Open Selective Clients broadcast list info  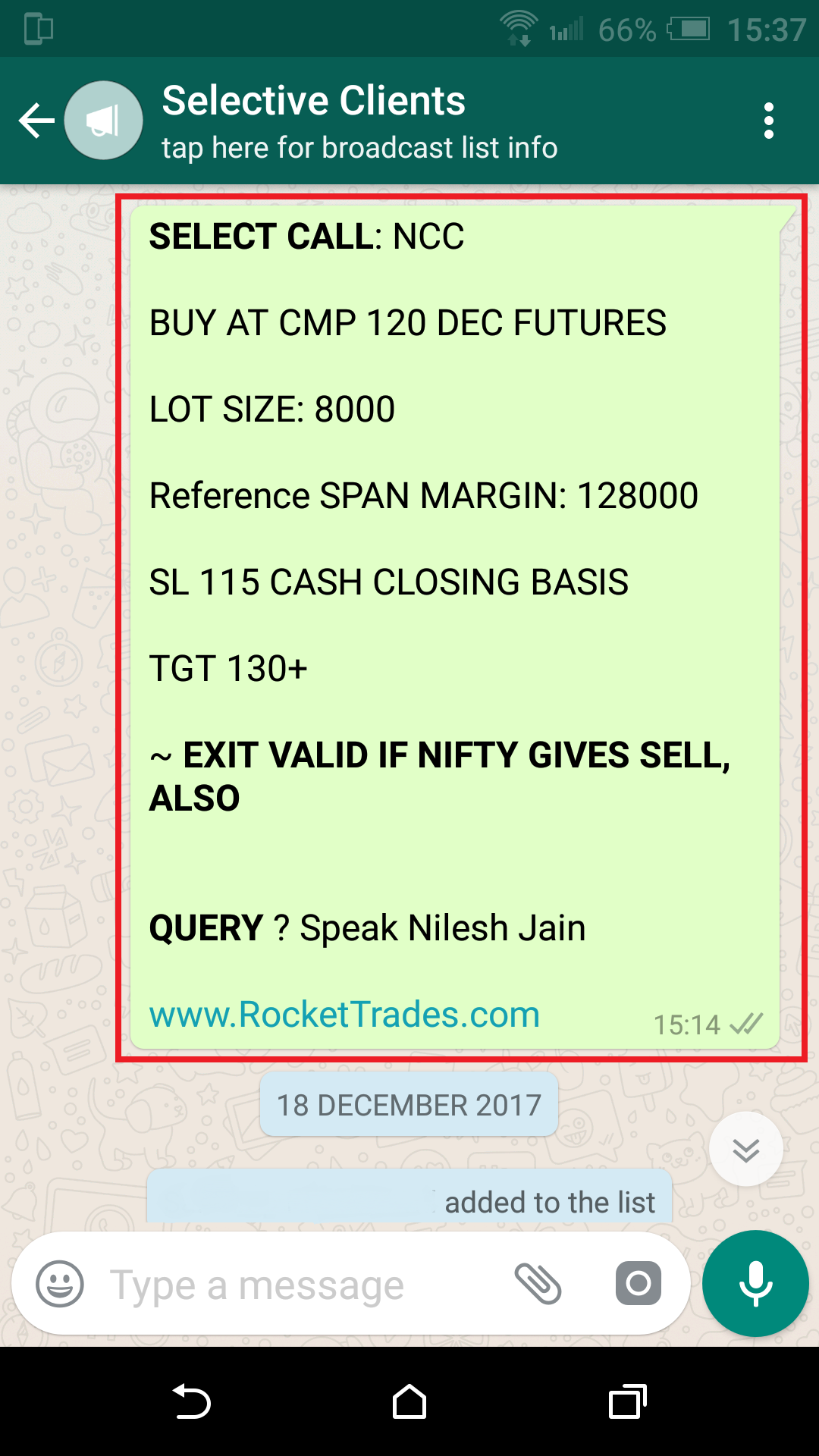359,122
